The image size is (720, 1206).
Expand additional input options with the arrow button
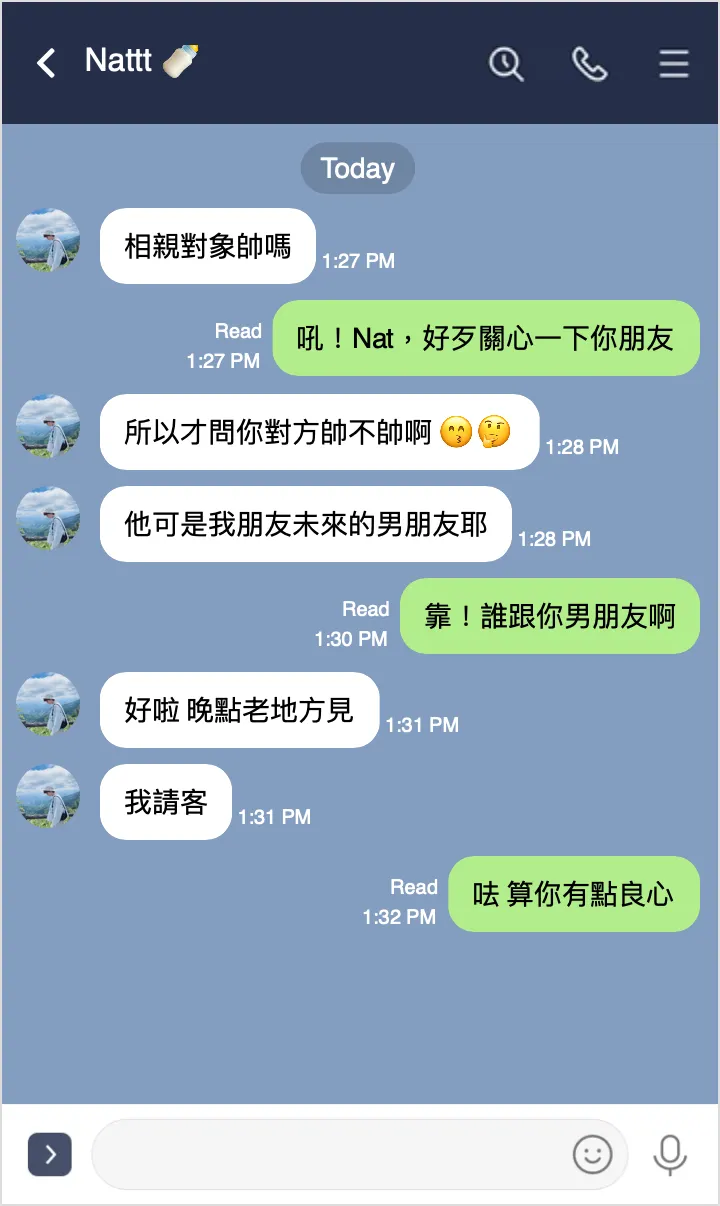coord(49,1154)
